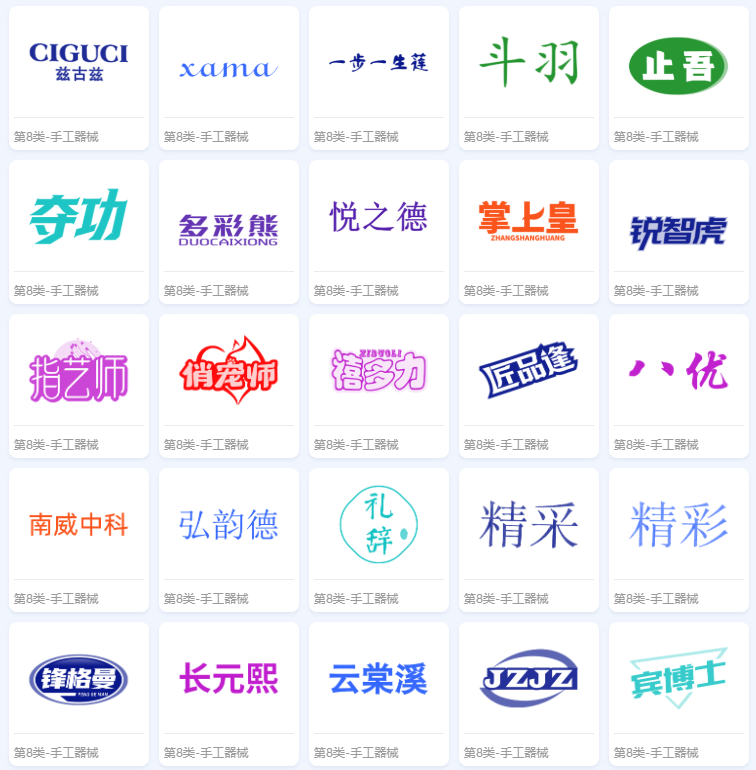View the 长元熙 trademark card
Screen dimensions: 756x770
229,694
